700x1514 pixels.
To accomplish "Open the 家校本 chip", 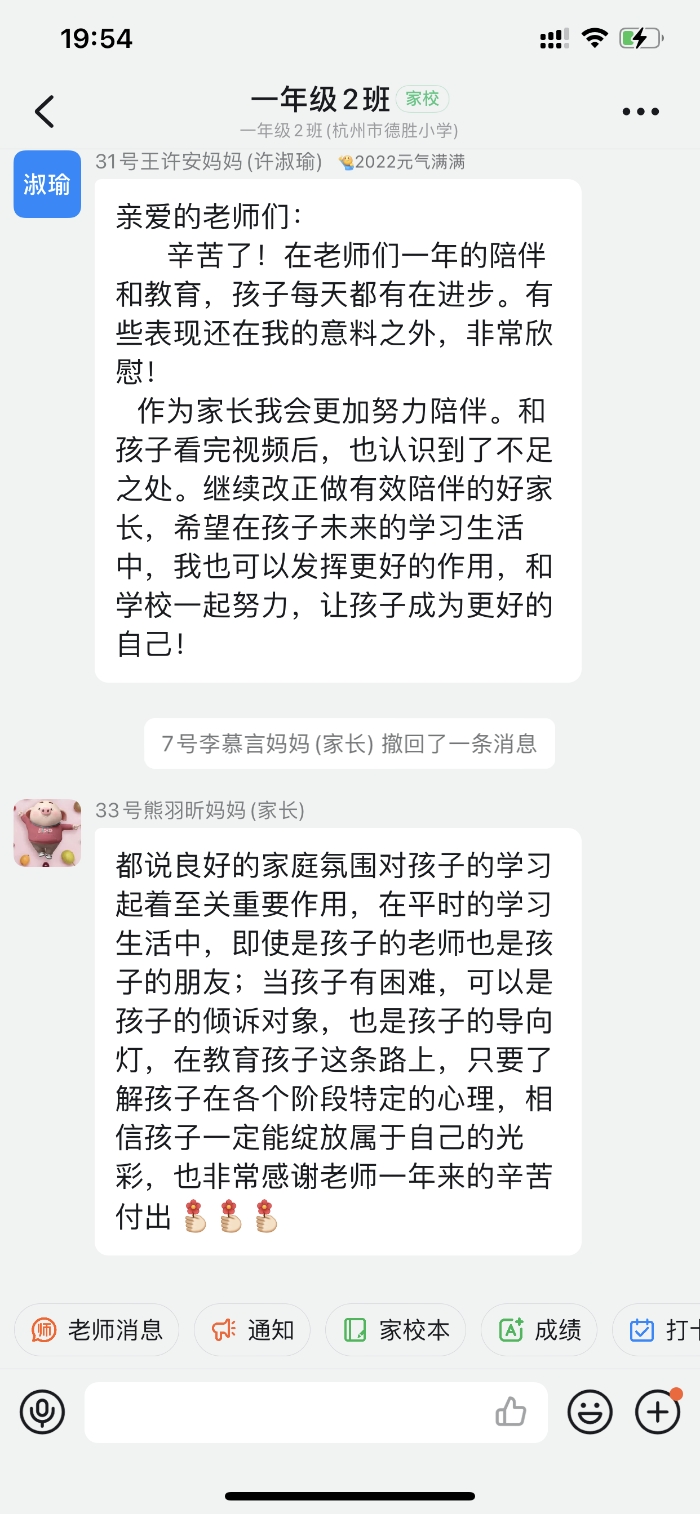I will click(x=396, y=1330).
